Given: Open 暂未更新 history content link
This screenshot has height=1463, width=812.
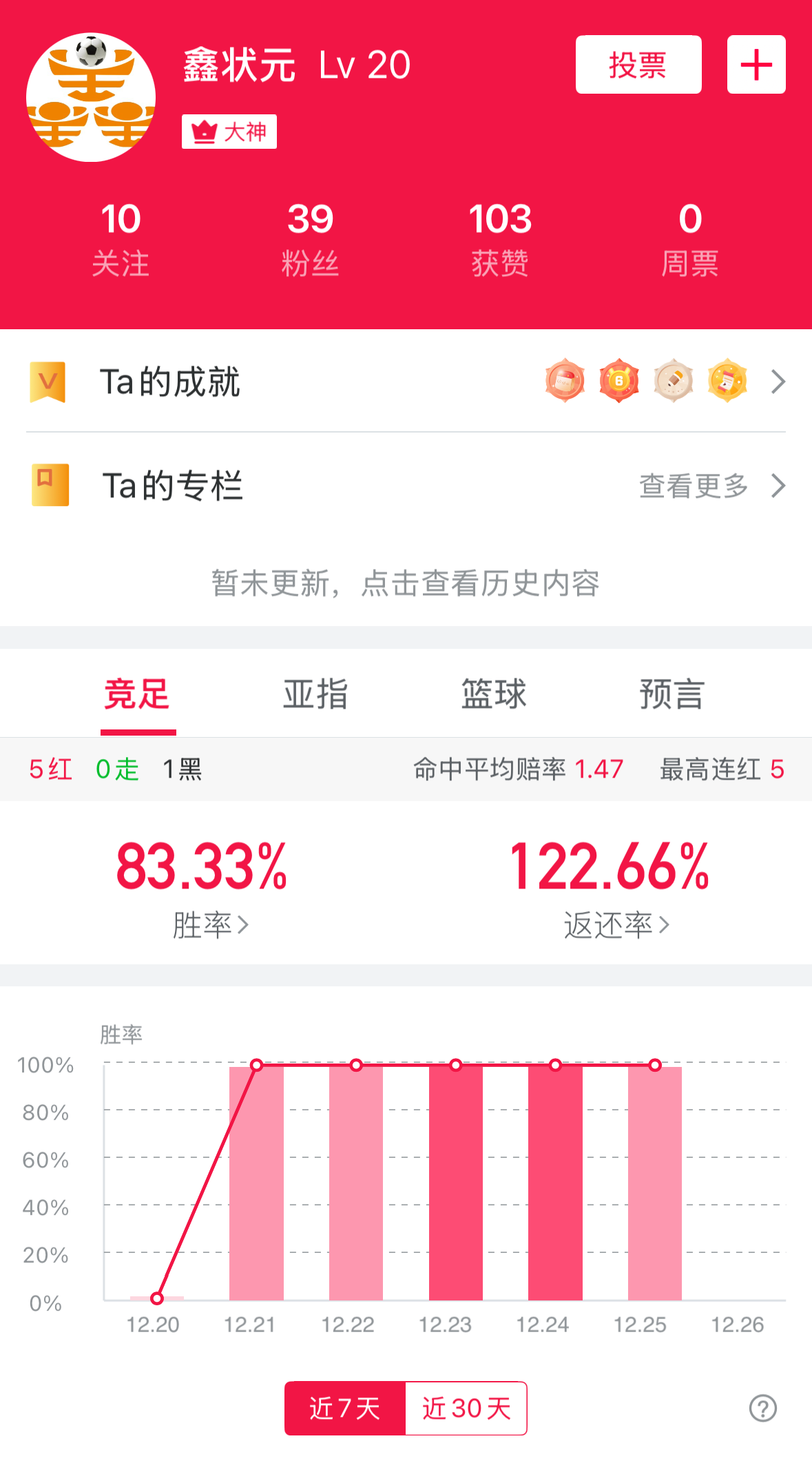Looking at the screenshot, I should pyautogui.click(x=406, y=583).
